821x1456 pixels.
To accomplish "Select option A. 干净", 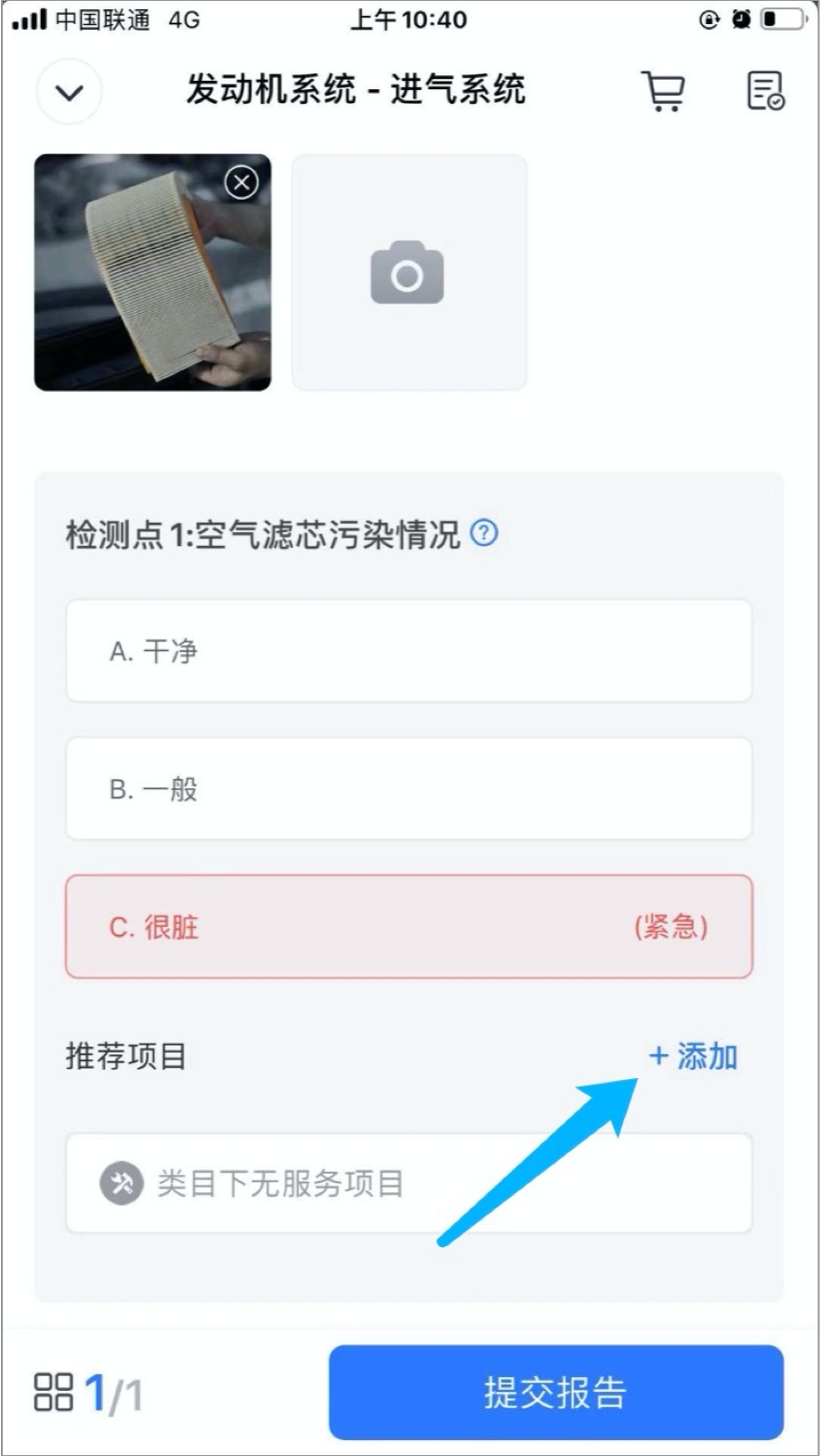I will (409, 651).
